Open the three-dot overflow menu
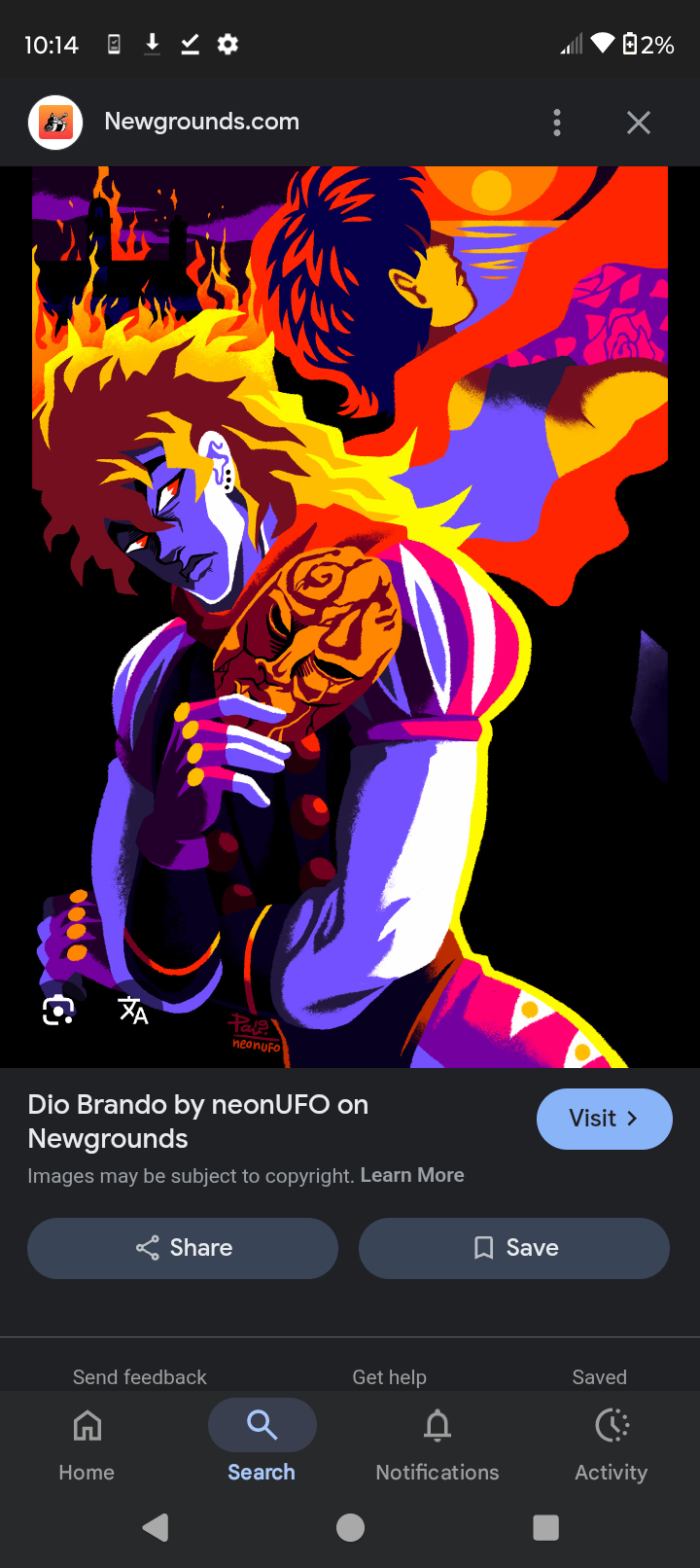 (557, 123)
